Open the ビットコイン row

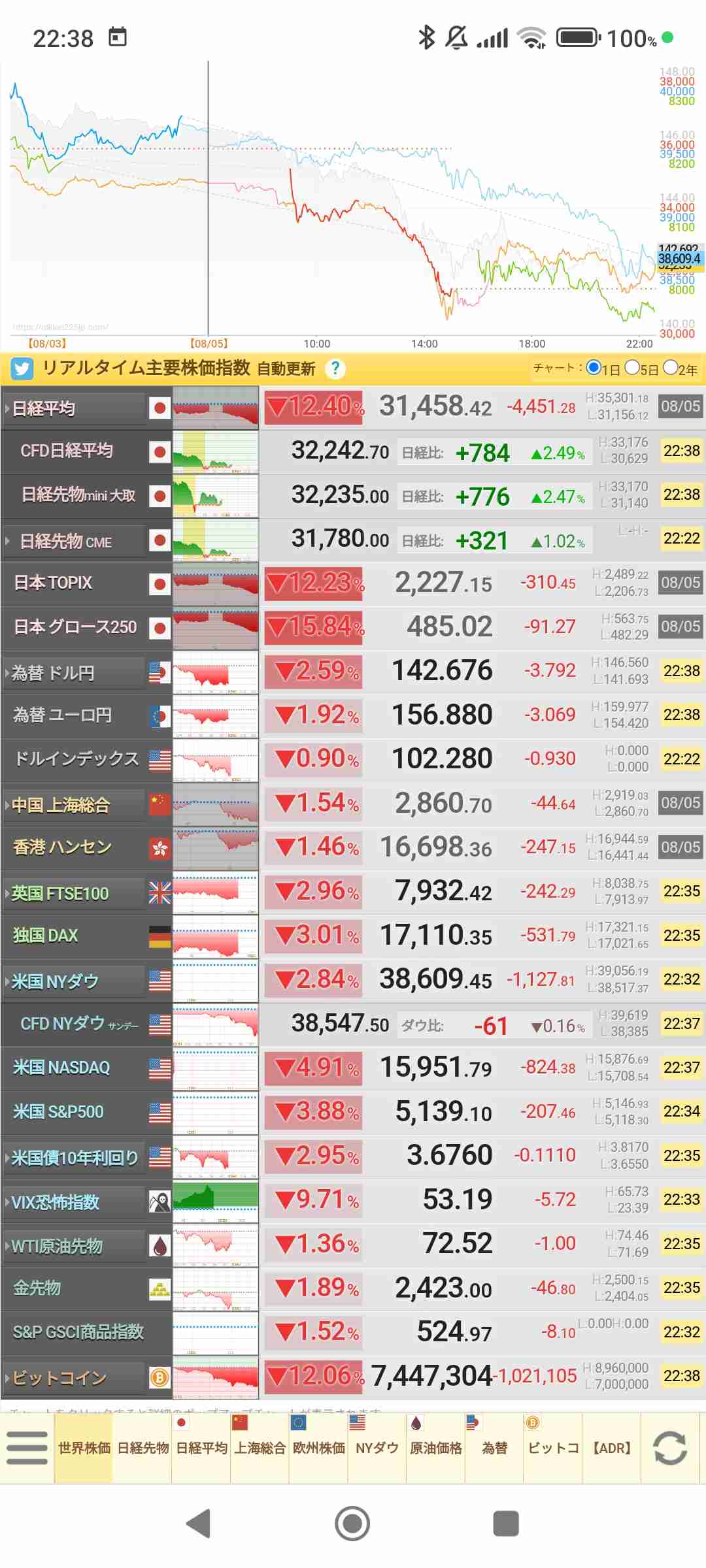(353, 1377)
